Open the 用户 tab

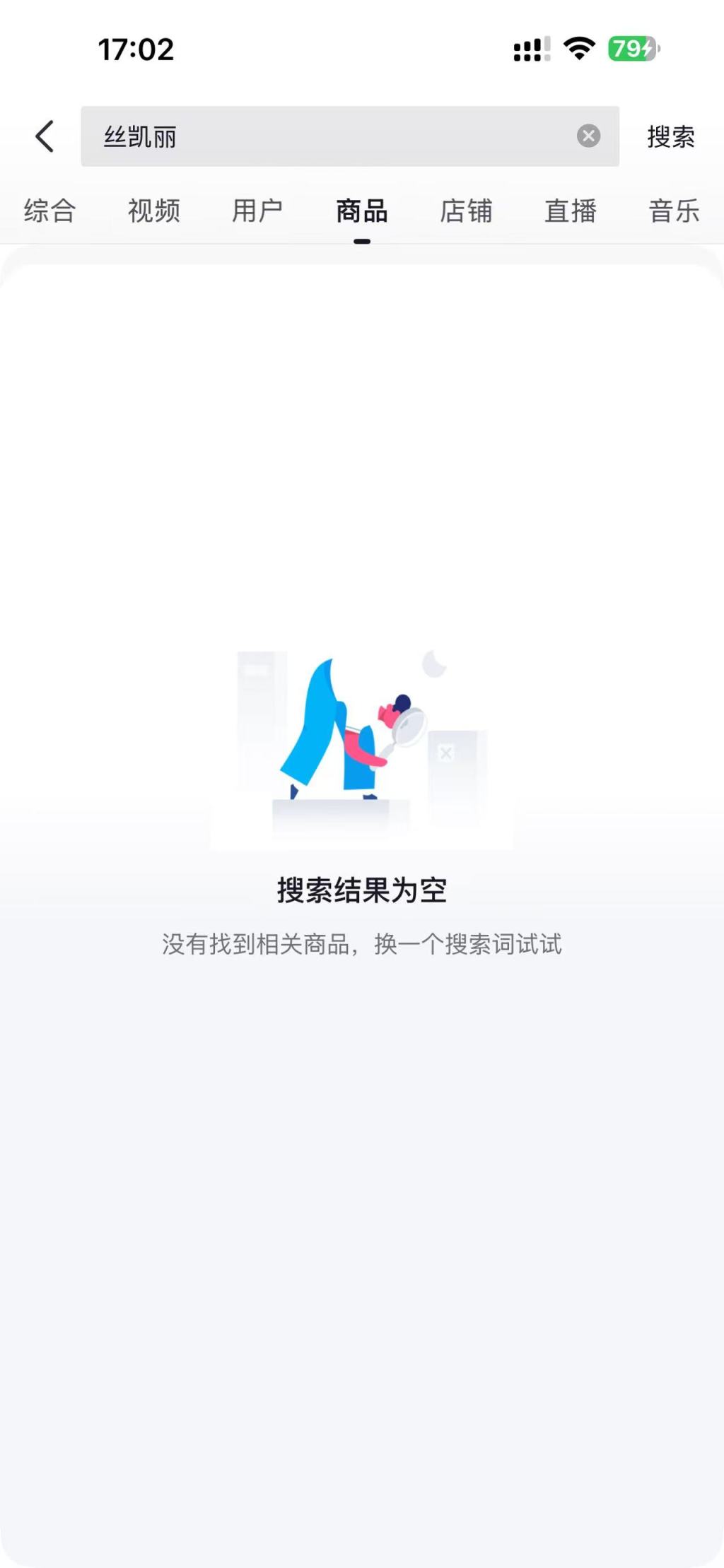(257, 211)
